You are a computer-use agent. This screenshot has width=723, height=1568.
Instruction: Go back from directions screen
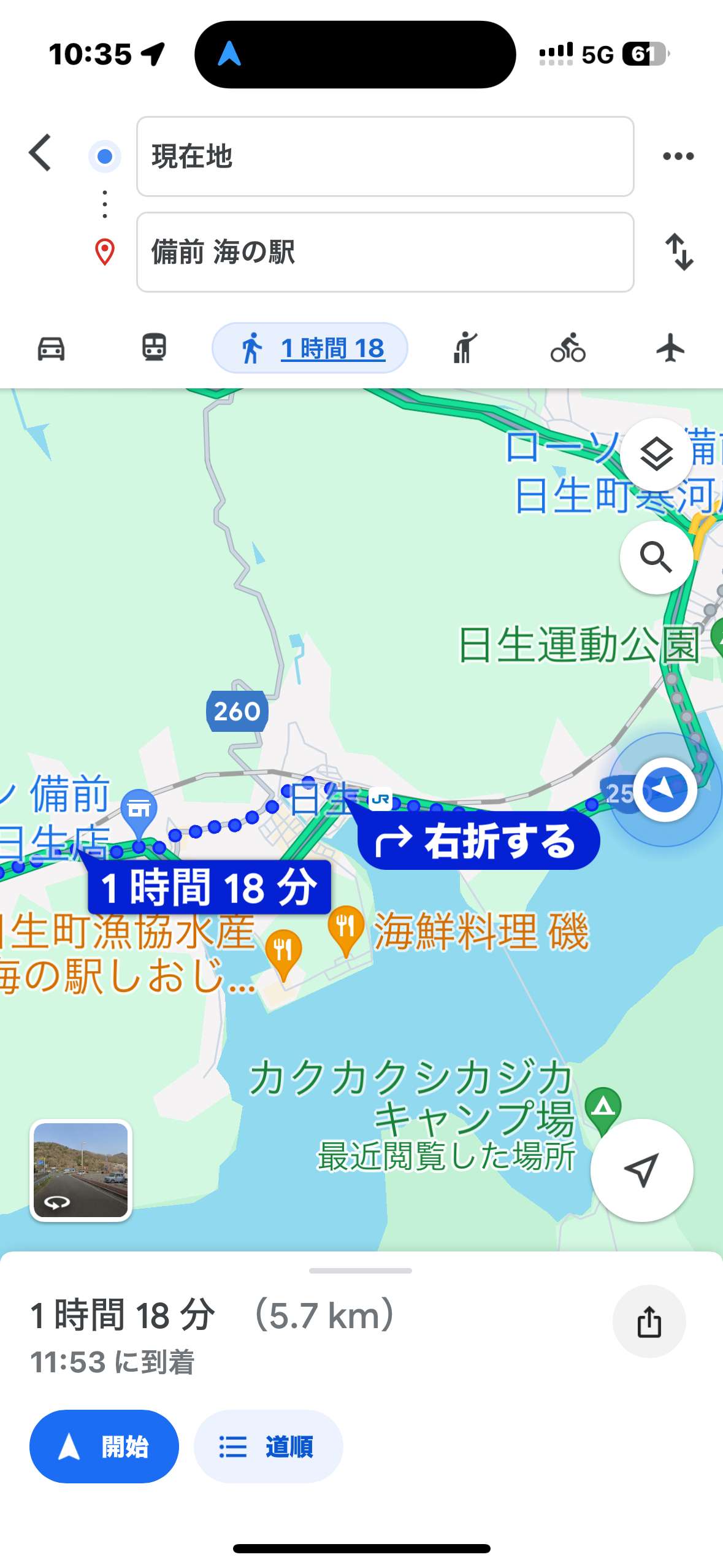coord(40,153)
